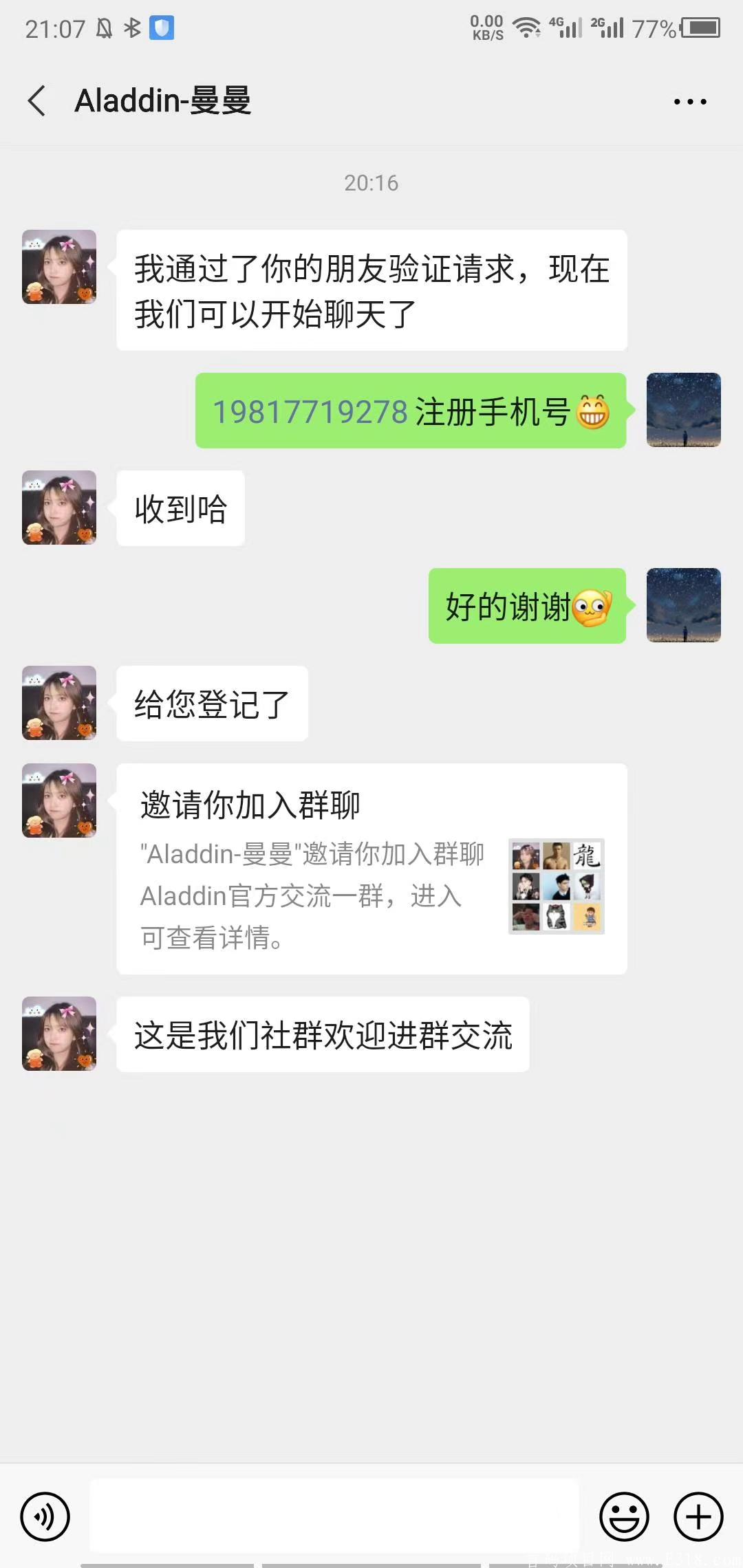
Task: Tap your starry-sky avatar
Action: pyautogui.click(x=683, y=411)
